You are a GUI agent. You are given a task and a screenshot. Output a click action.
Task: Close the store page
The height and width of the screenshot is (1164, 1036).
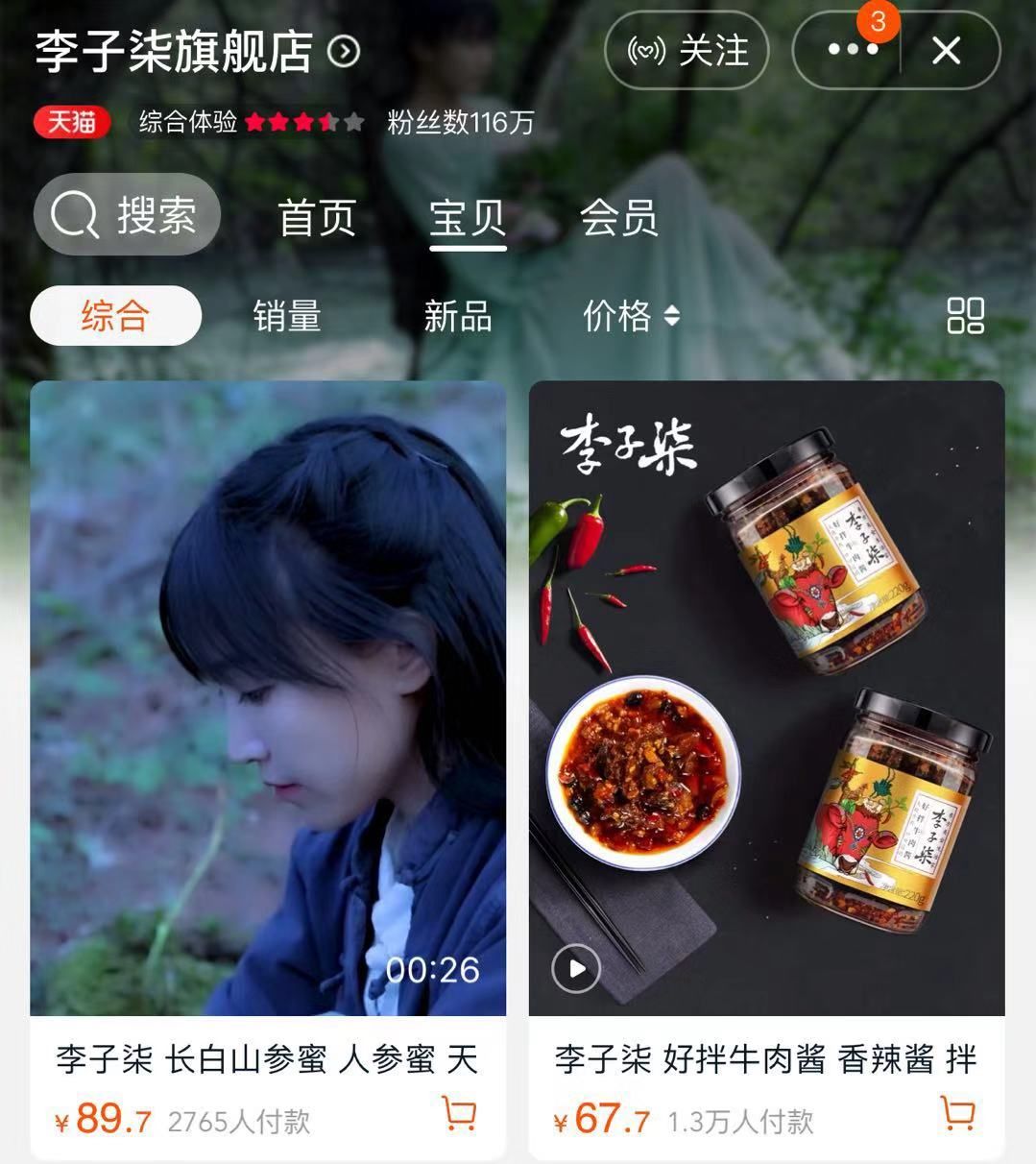coord(947,51)
